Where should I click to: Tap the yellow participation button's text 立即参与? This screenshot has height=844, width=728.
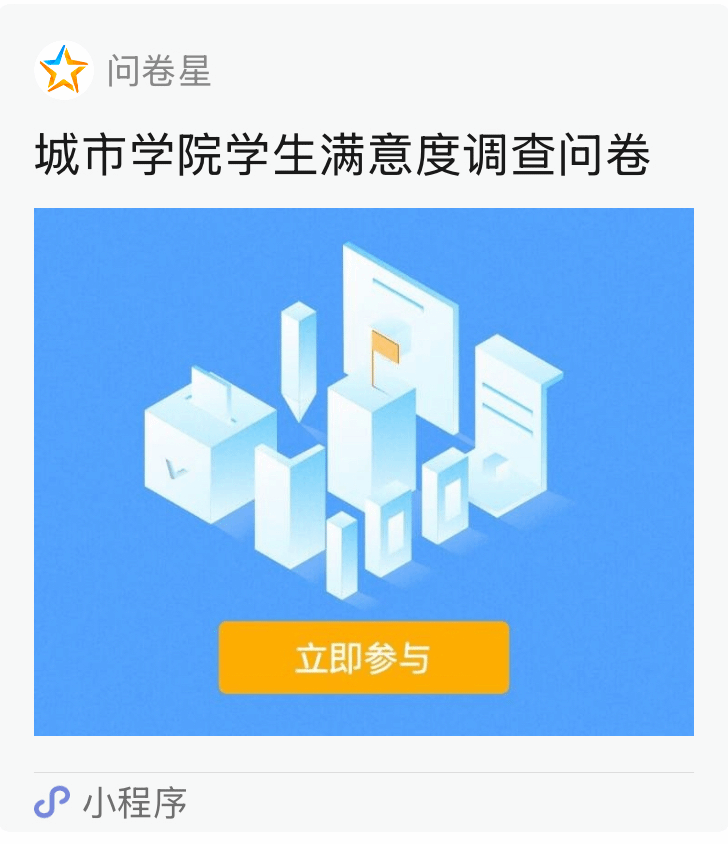click(364, 655)
